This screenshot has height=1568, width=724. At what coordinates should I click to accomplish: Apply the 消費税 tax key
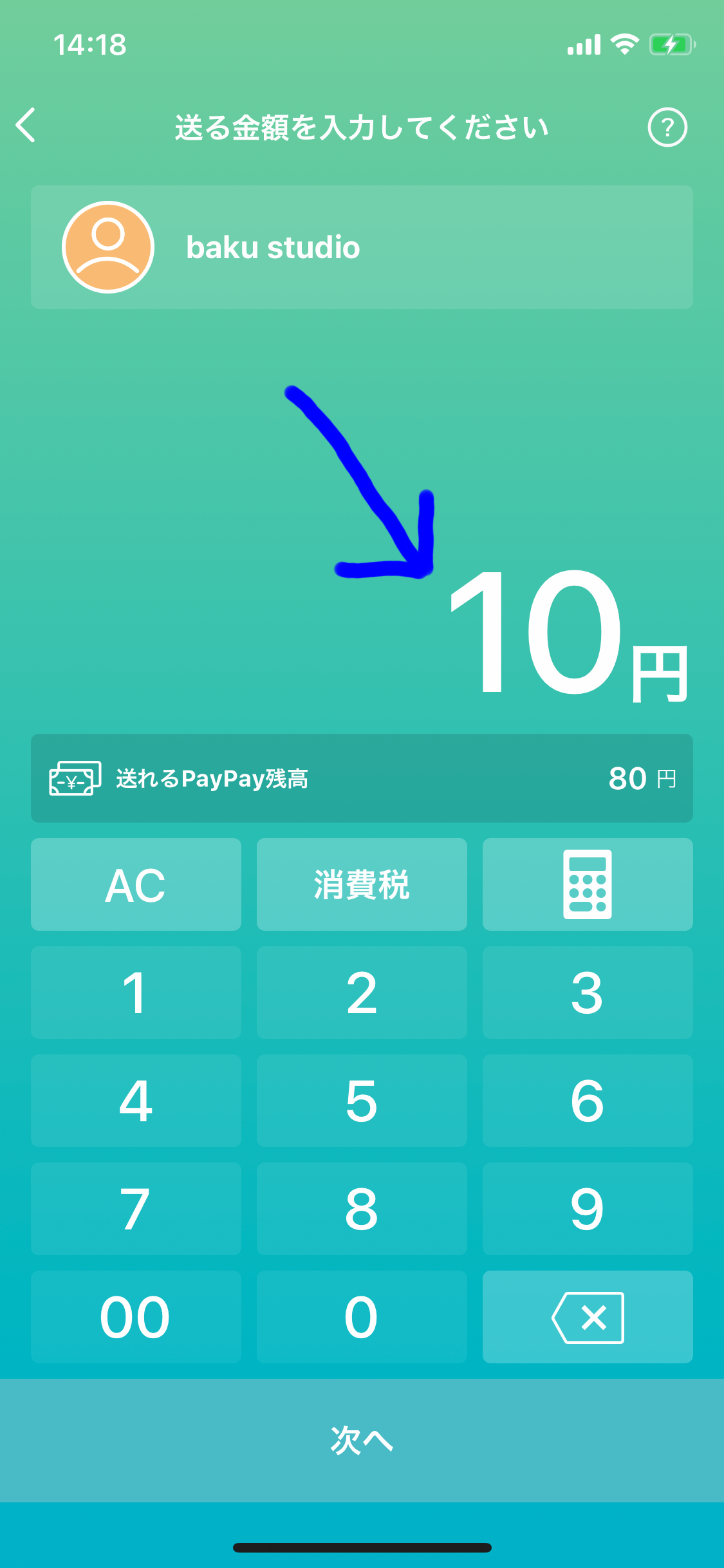point(362,884)
